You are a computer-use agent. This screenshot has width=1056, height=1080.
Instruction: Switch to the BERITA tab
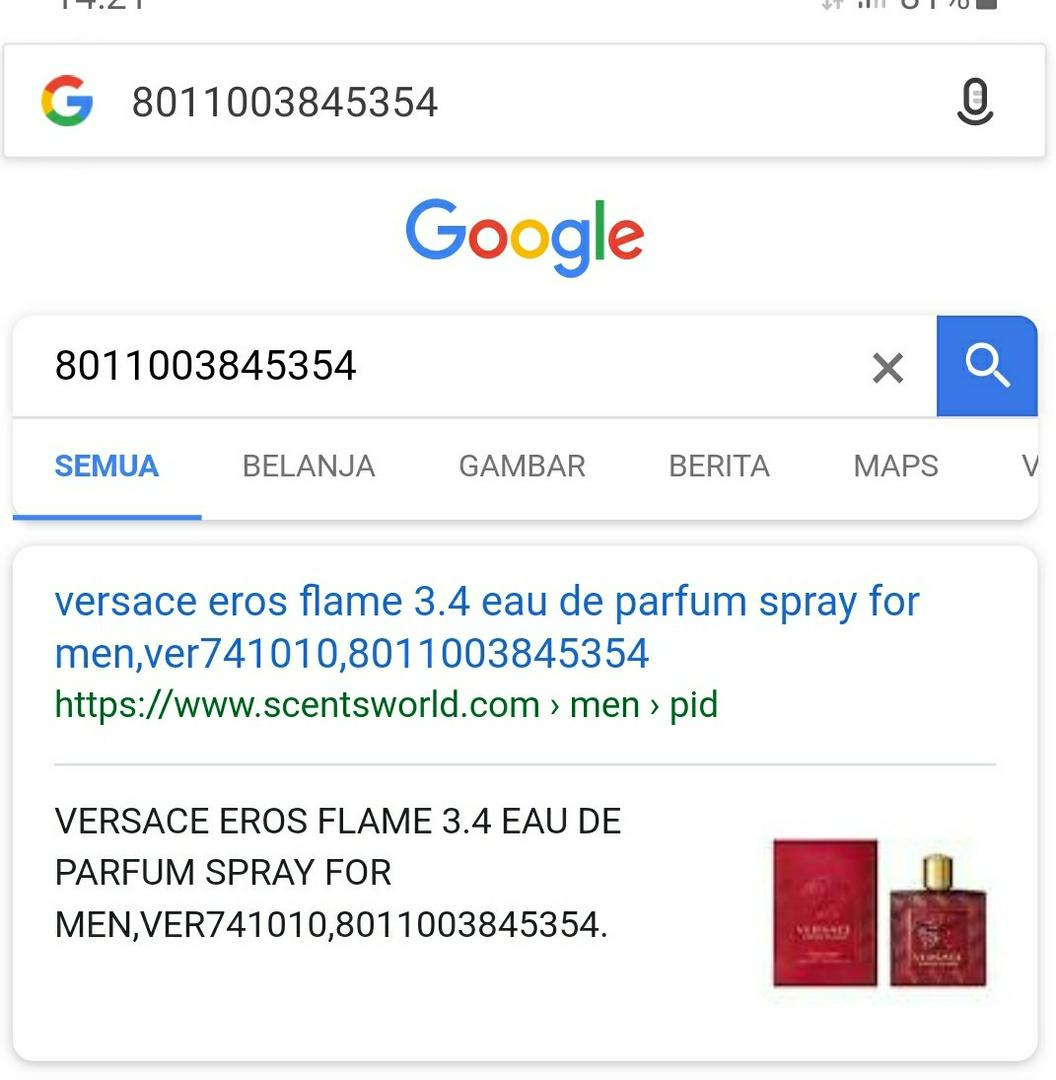[x=718, y=466]
